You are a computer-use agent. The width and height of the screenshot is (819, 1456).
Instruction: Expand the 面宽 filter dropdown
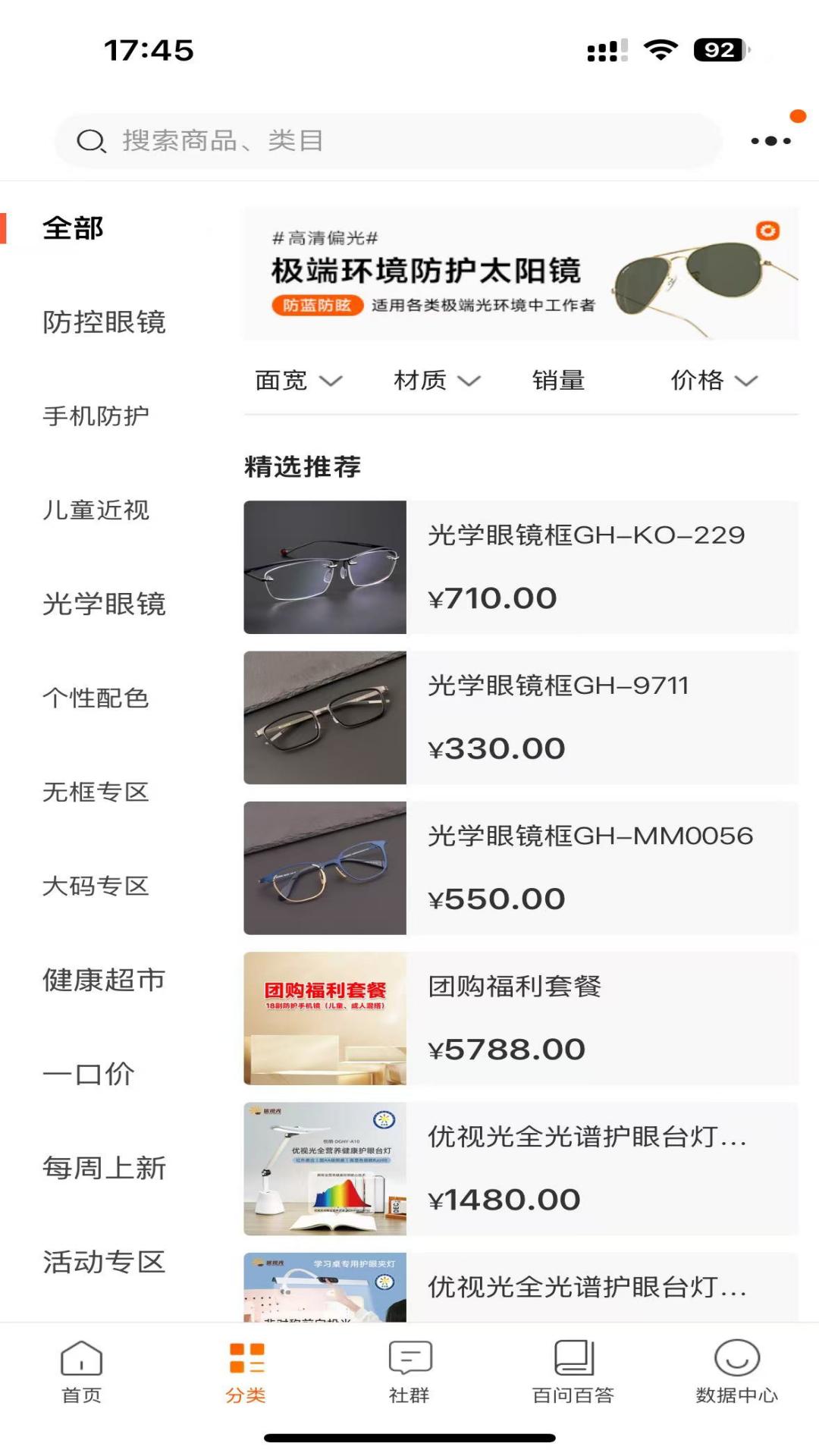click(297, 381)
